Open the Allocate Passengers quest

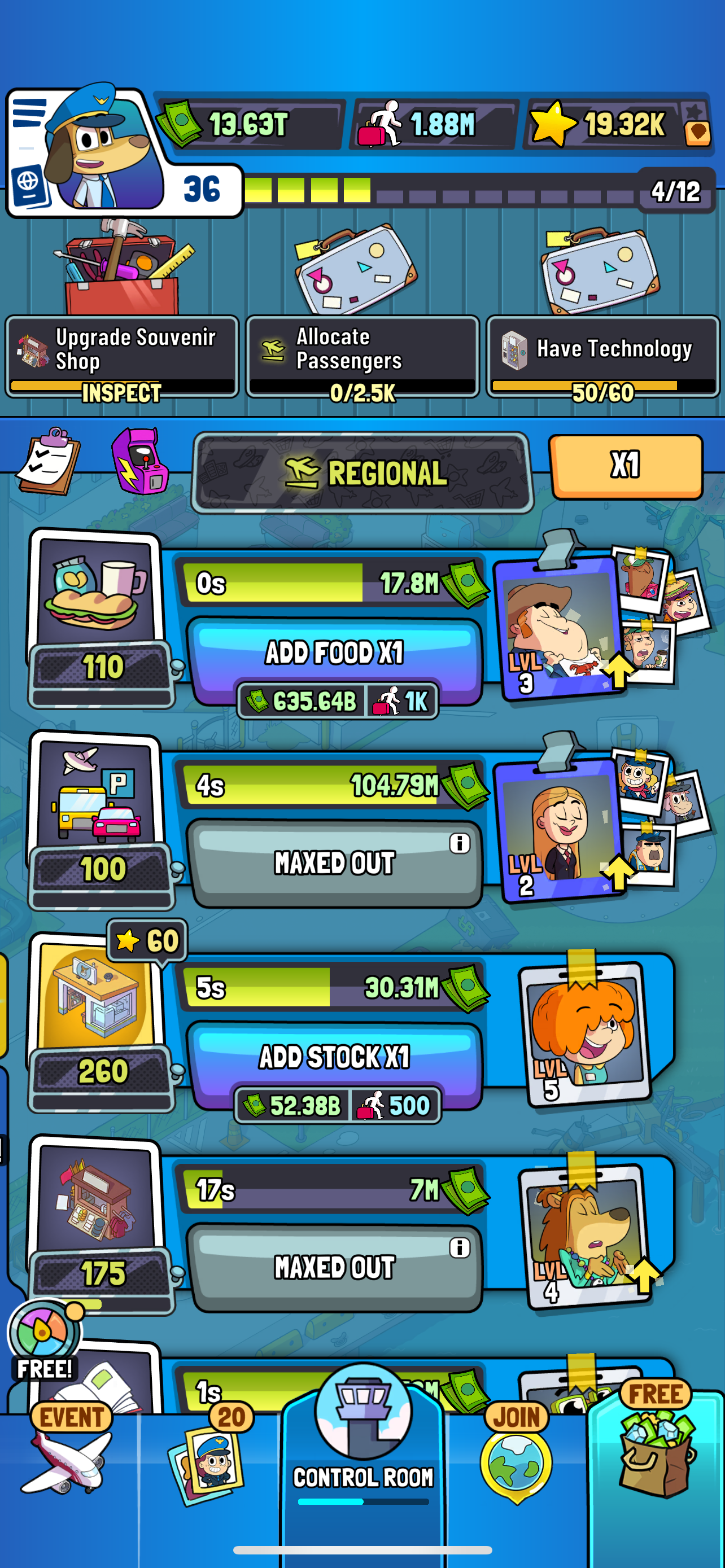click(x=362, y=356)
